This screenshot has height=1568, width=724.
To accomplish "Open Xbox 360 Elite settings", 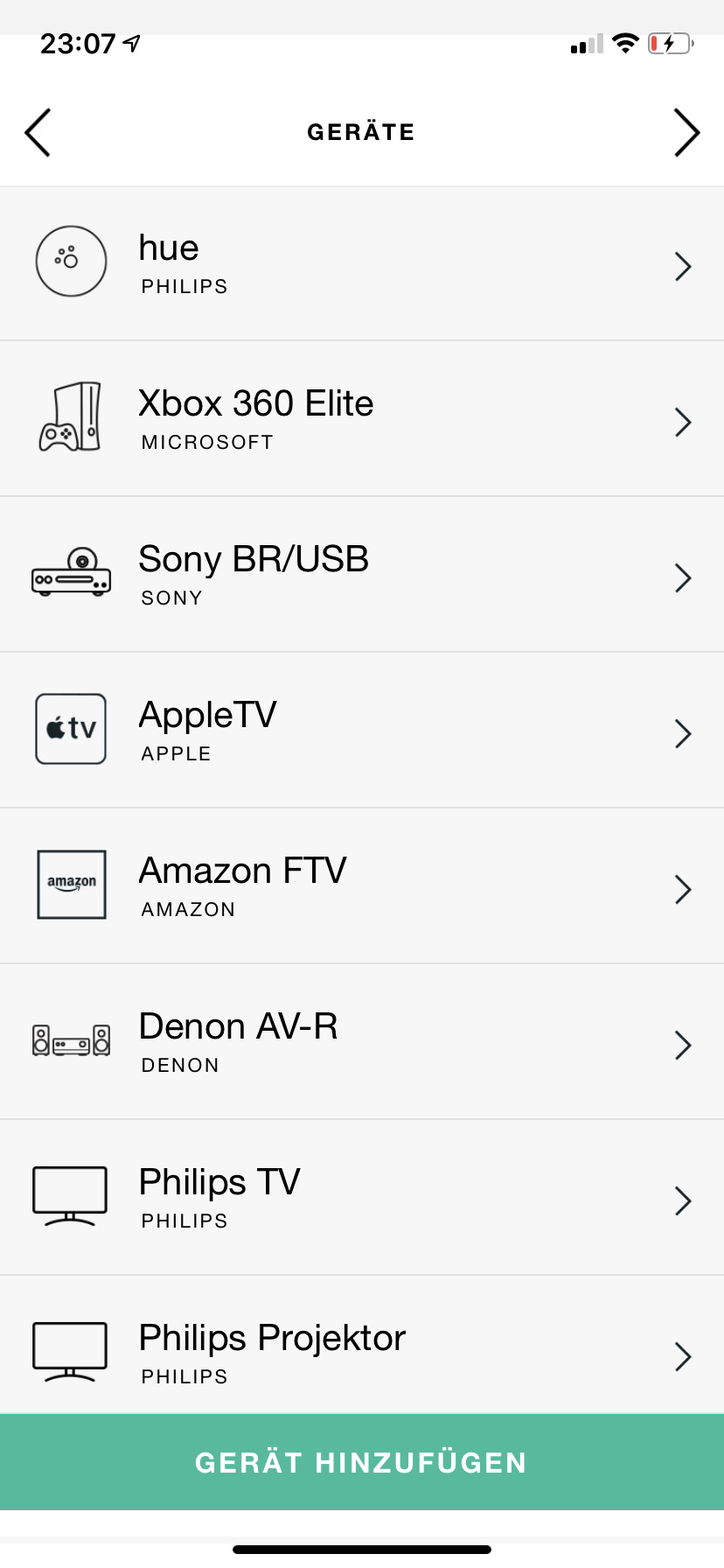I will 362,419.
